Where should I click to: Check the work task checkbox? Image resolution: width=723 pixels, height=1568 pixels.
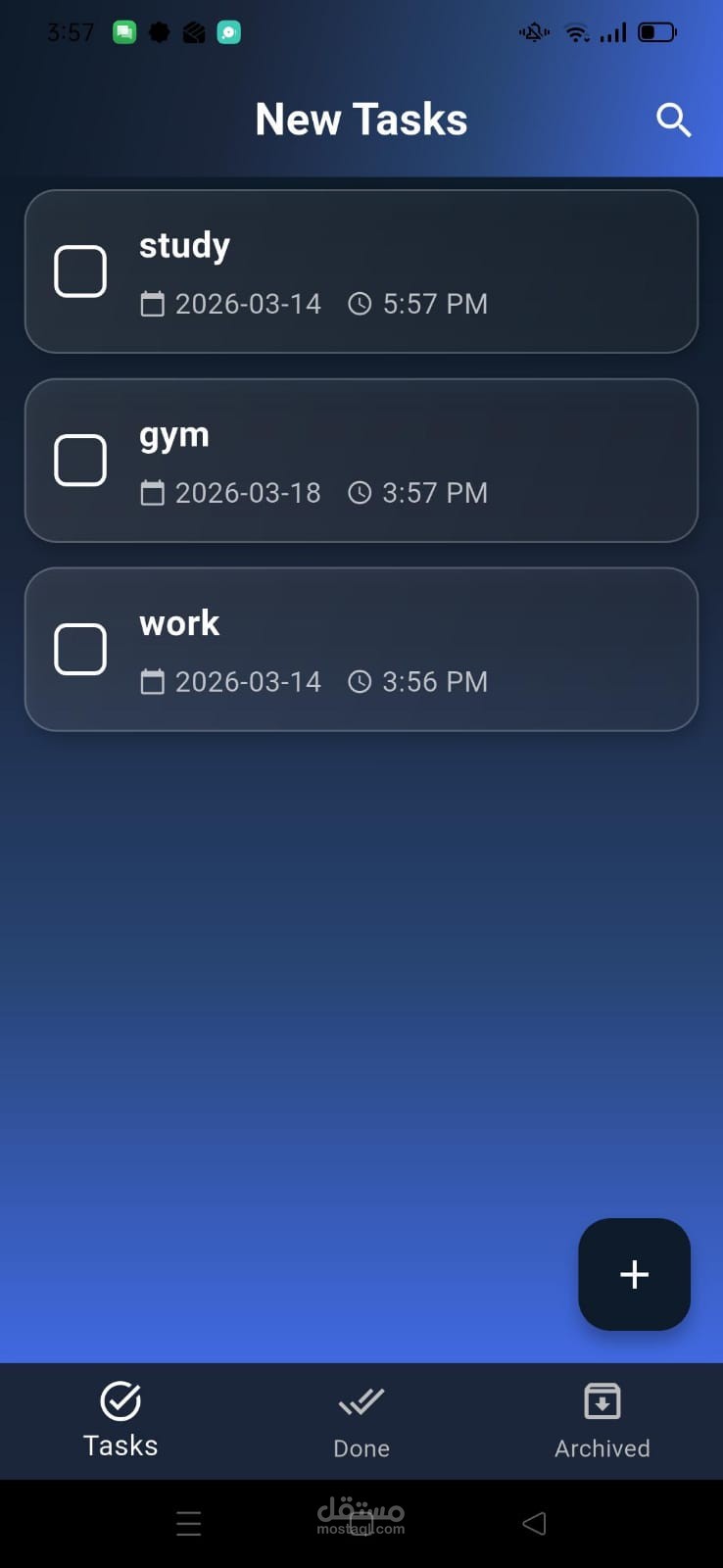(80, 648)
